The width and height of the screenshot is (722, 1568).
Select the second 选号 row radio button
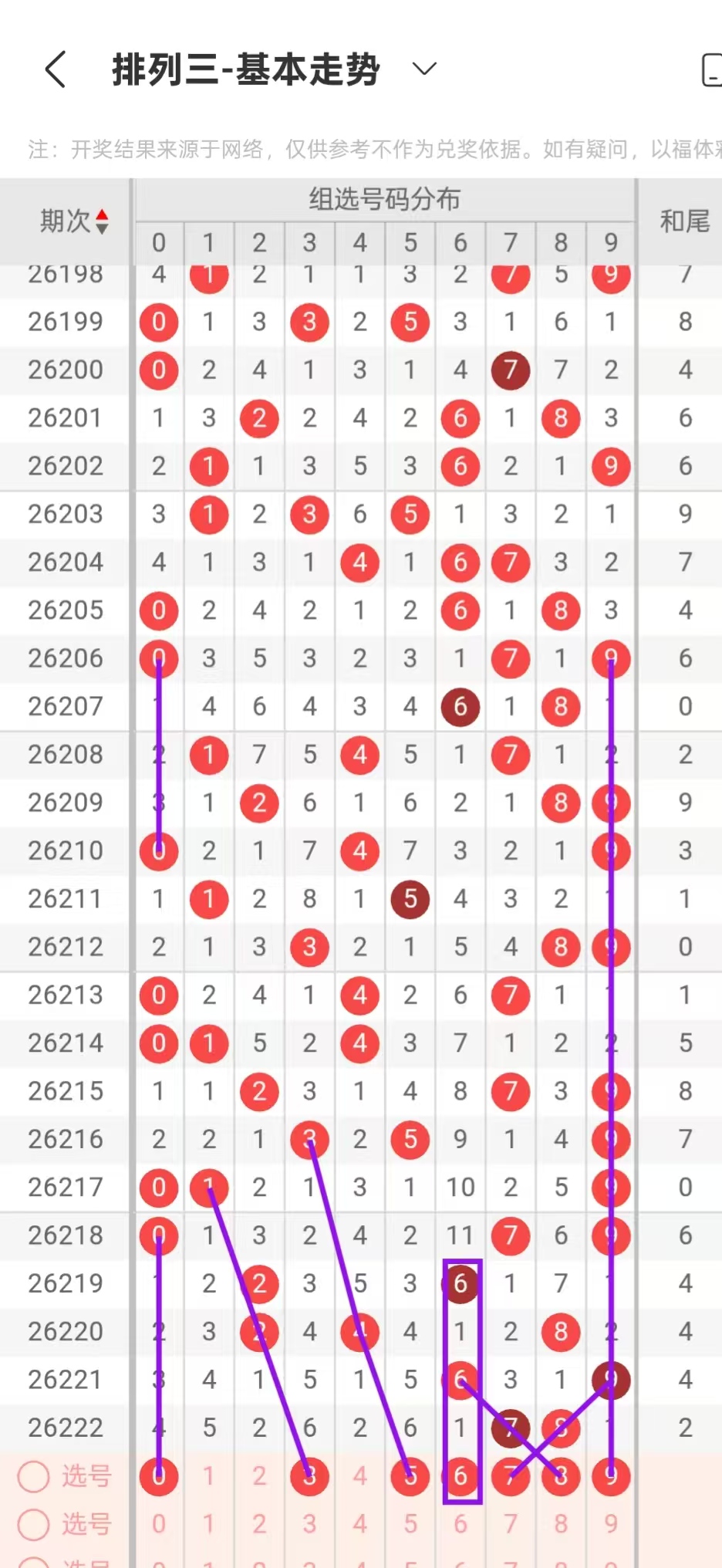tap(34, 1524)
